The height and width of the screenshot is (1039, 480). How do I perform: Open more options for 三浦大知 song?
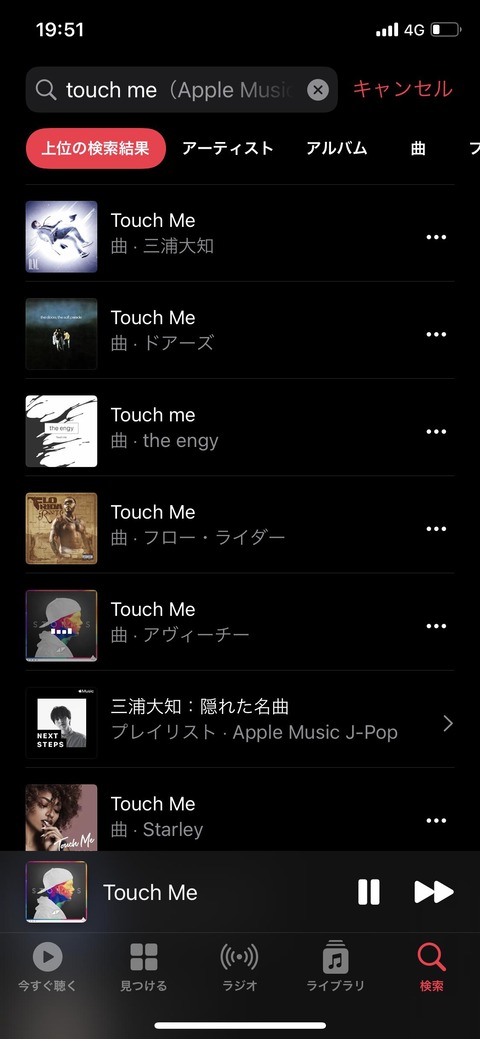436,237
